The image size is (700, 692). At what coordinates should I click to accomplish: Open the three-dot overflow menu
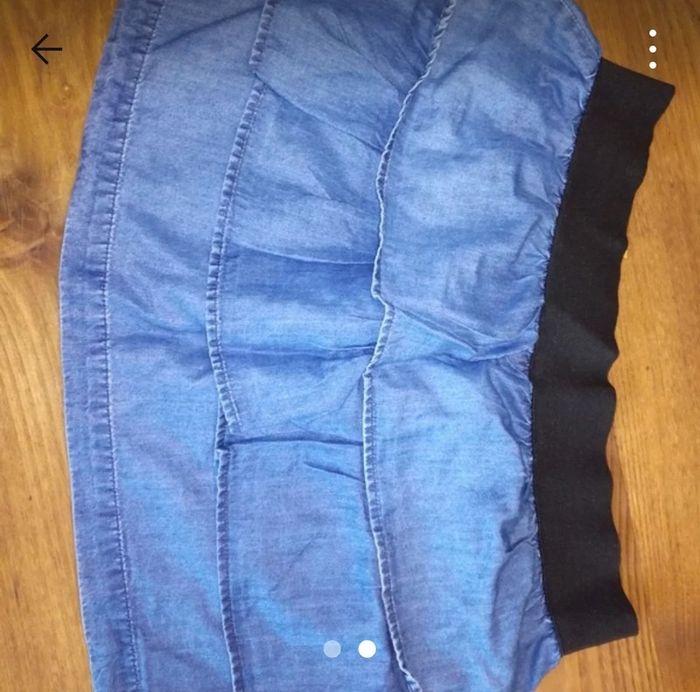point(652,49)
